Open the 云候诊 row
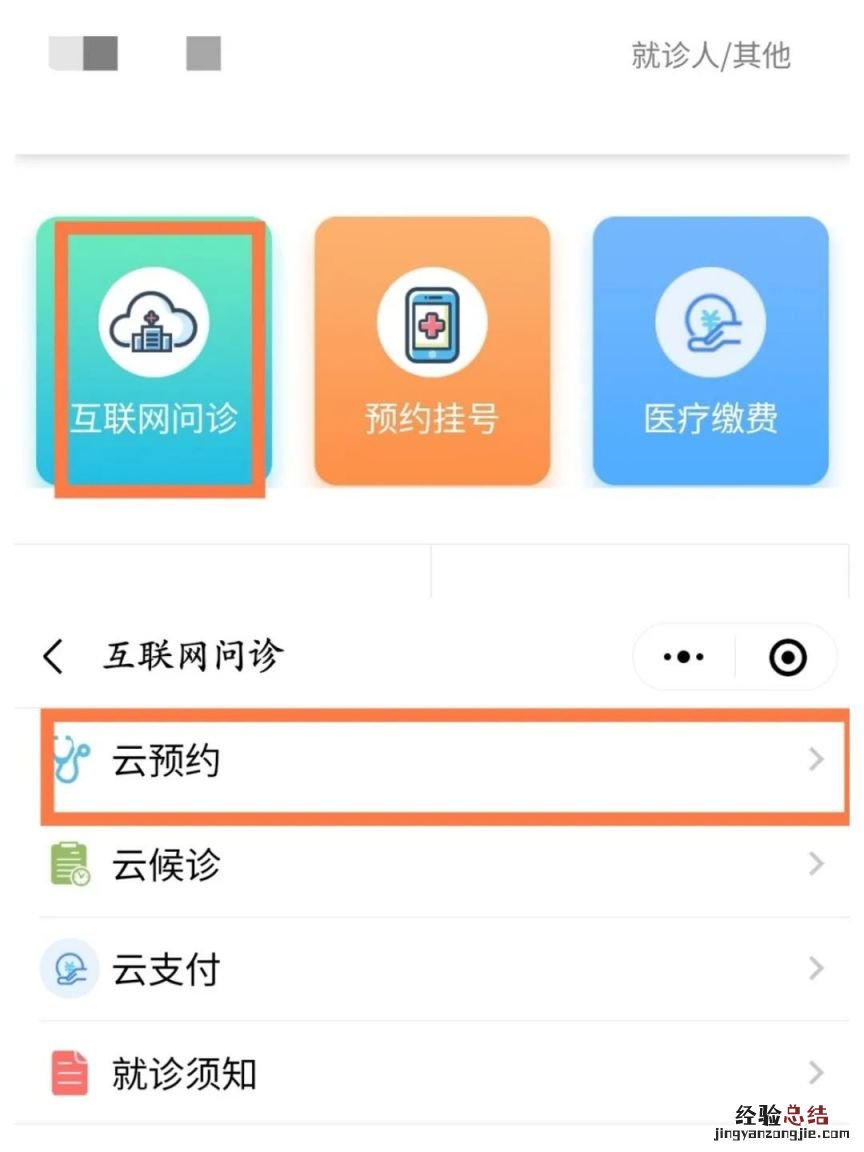 click(x=440, y=864)
